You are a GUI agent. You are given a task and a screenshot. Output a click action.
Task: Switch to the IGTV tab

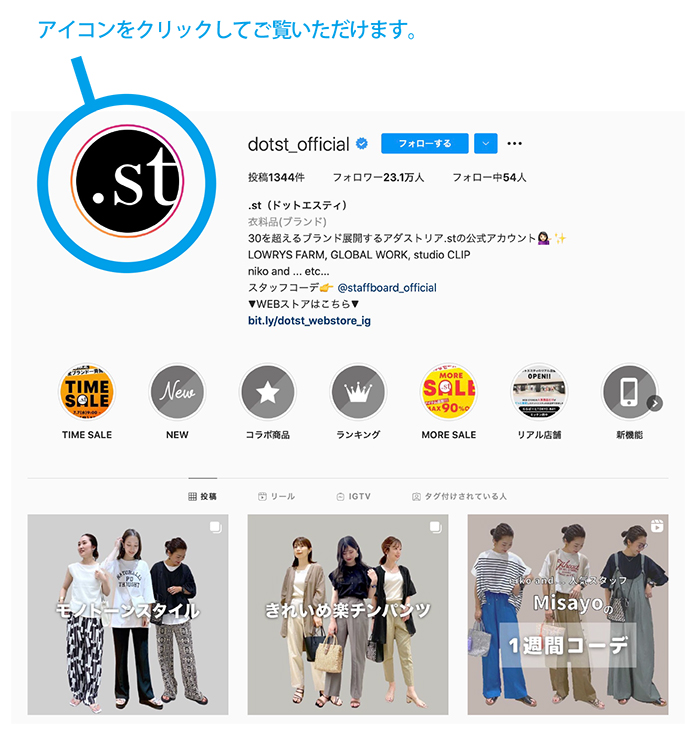coord(355,496)
